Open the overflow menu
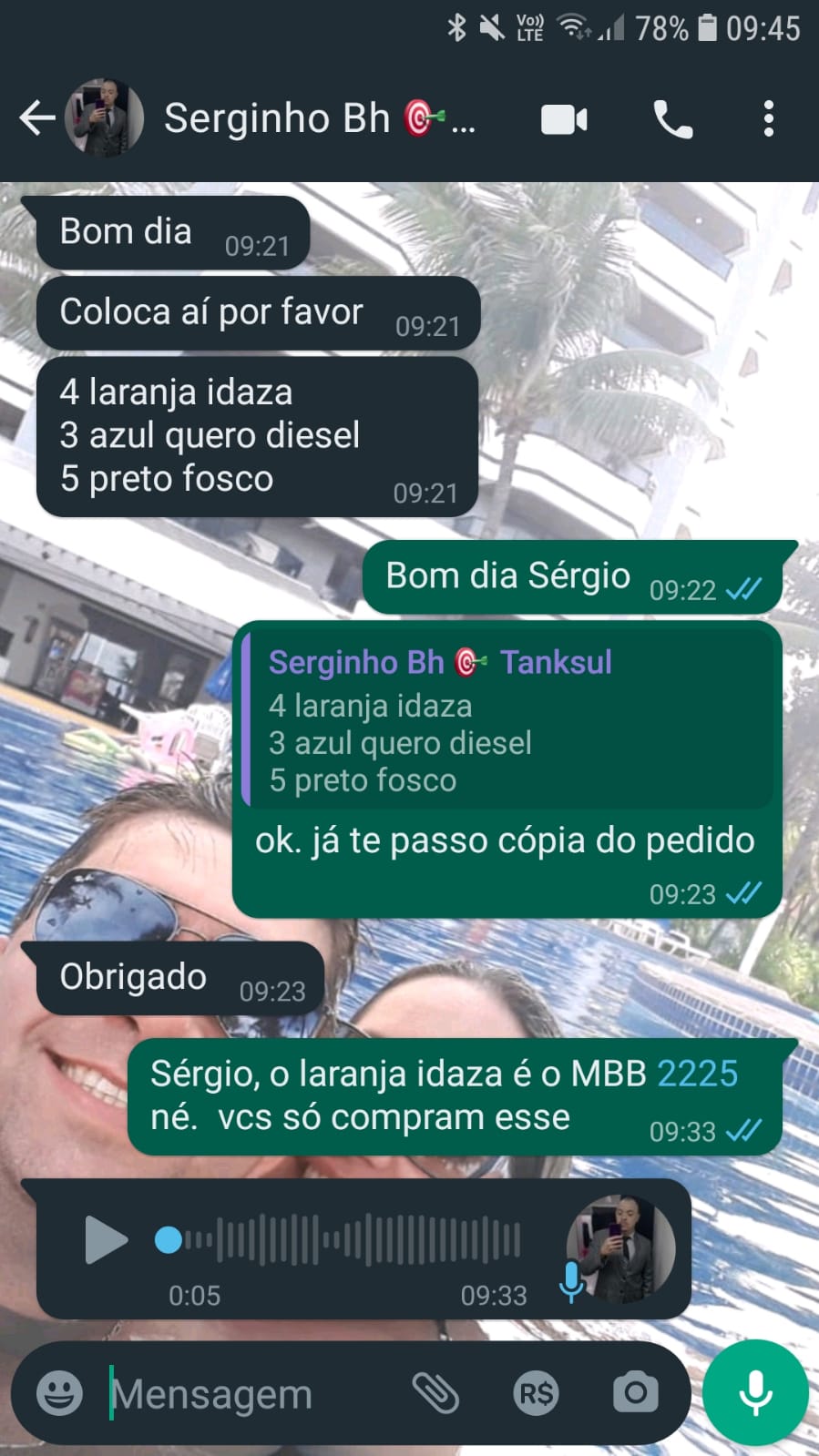This screenshot has width=819, height=1456. [769, 119]
